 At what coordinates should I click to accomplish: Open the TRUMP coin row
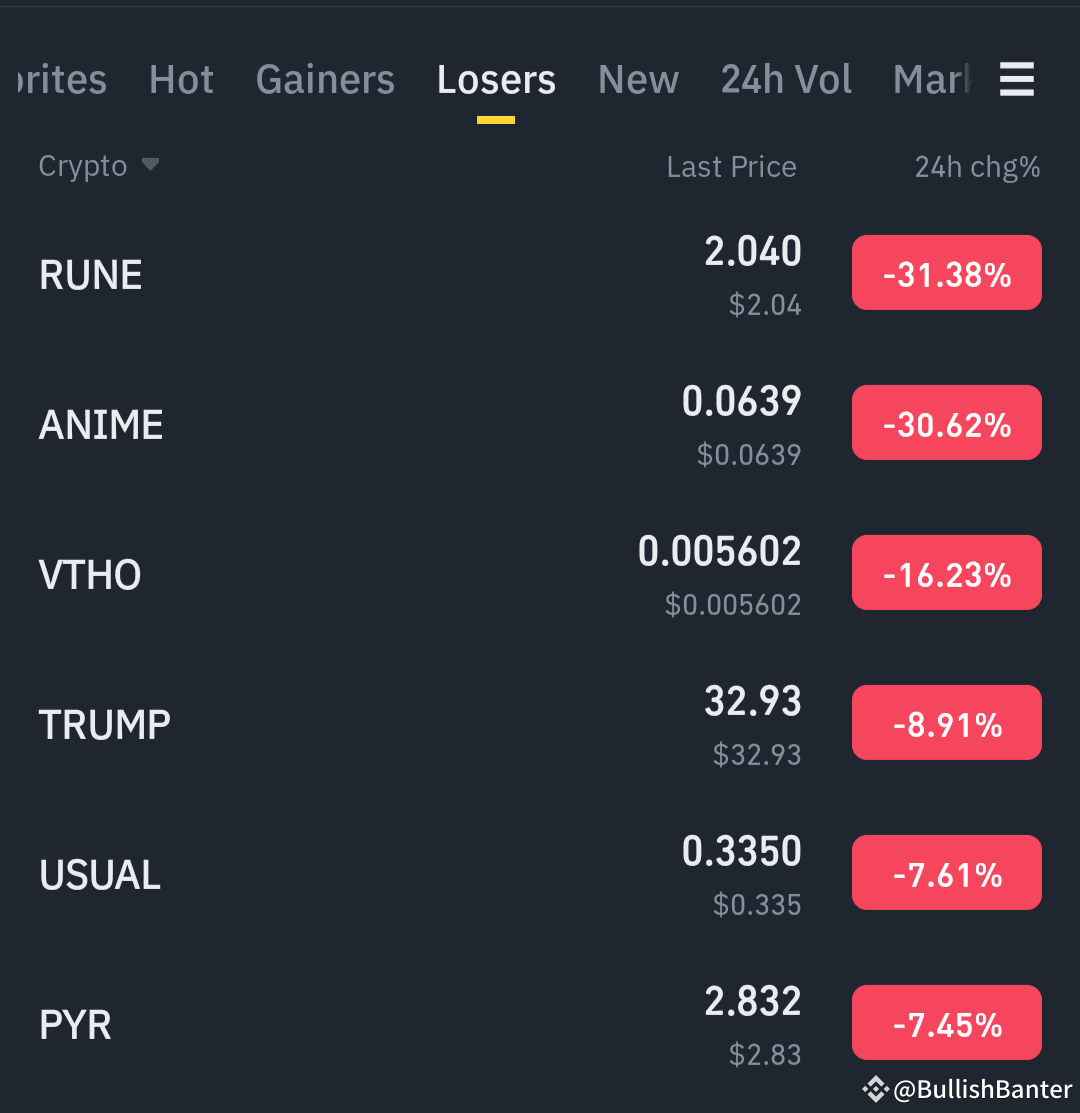click(400, 722)
